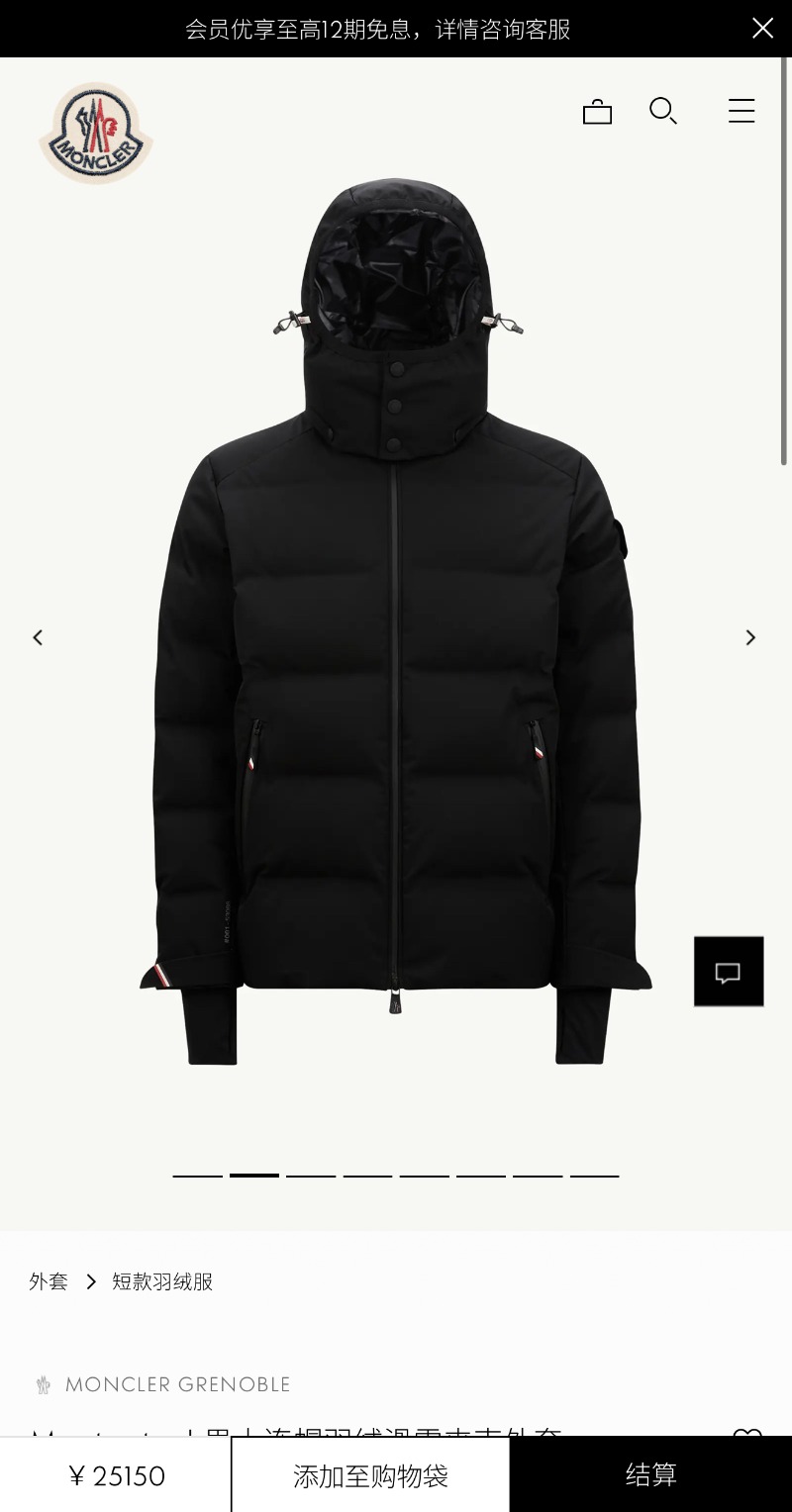Image resolution: width=792 pixels, height=1512 pixels.
Task: Open the hamburger menu
Action: tap(742, 111)
